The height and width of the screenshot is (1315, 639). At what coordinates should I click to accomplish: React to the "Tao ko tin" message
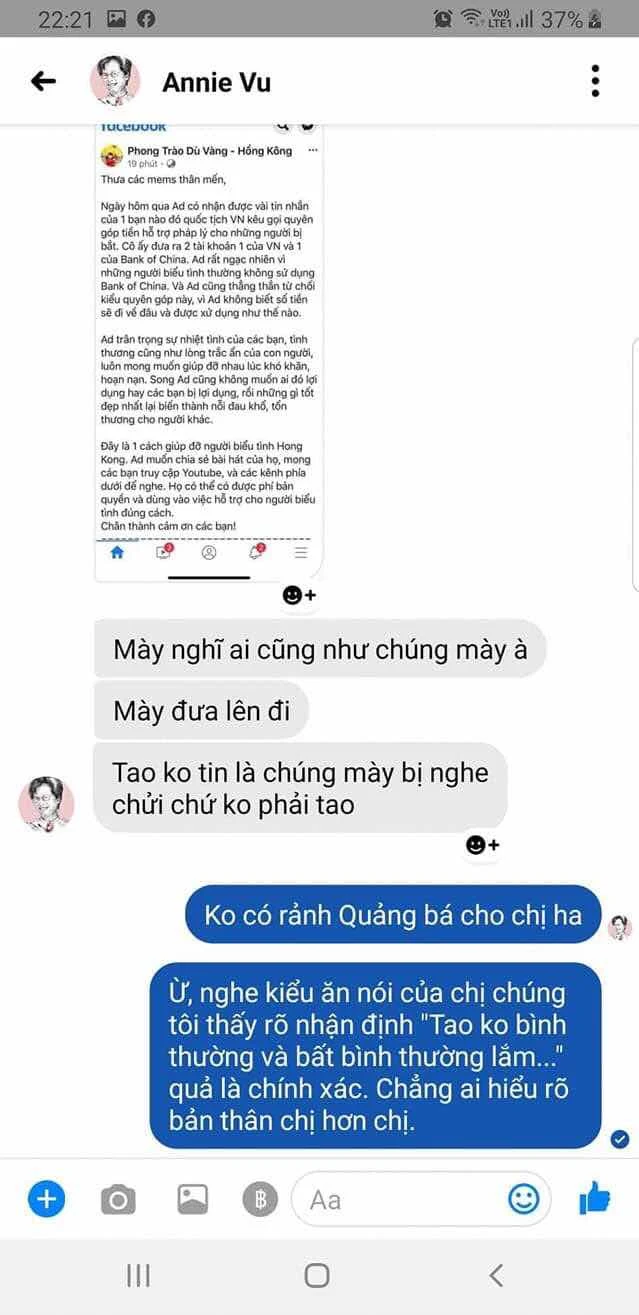point(482,845)
